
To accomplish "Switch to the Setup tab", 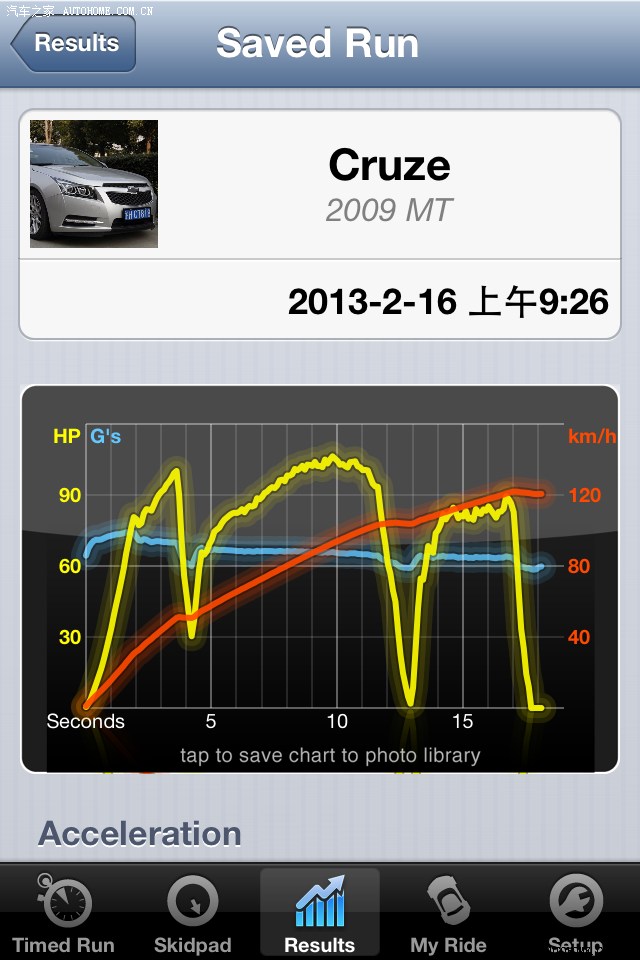I will coord(575,913).
